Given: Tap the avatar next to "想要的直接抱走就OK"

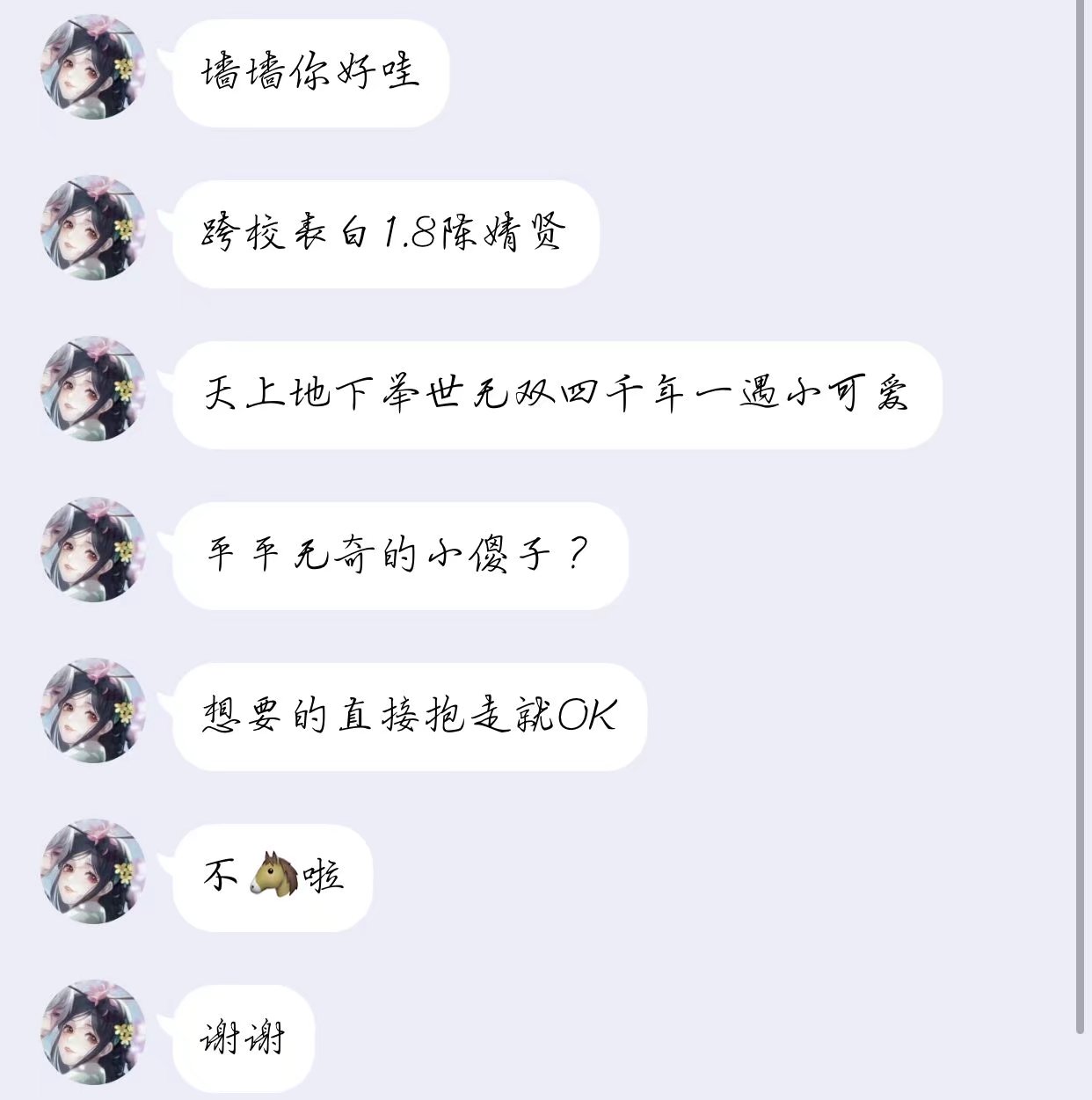Looking at the screenshot, I should [93, 711].
